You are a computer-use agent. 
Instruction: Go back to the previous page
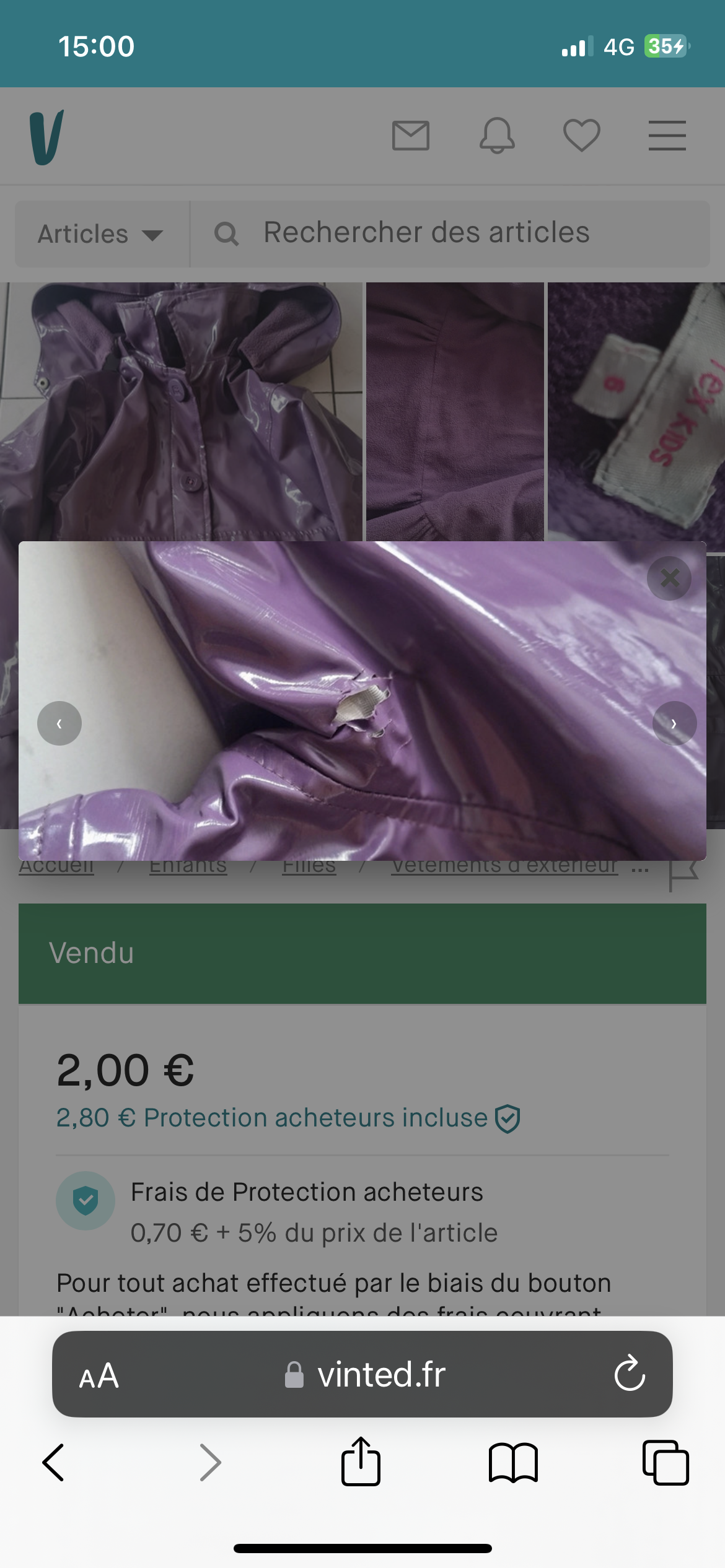tap(53, 1463)
